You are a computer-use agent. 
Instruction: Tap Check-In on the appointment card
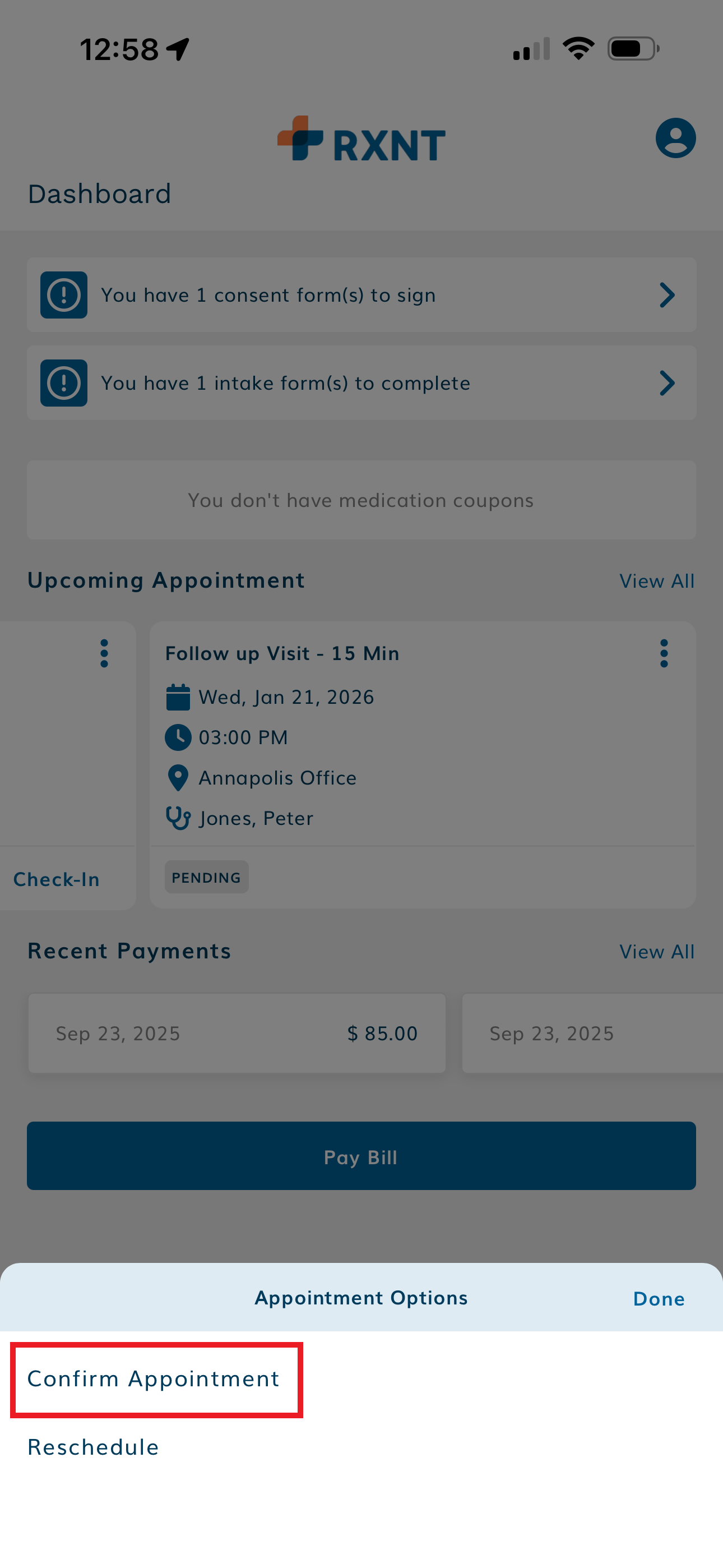tap(56, 879)
